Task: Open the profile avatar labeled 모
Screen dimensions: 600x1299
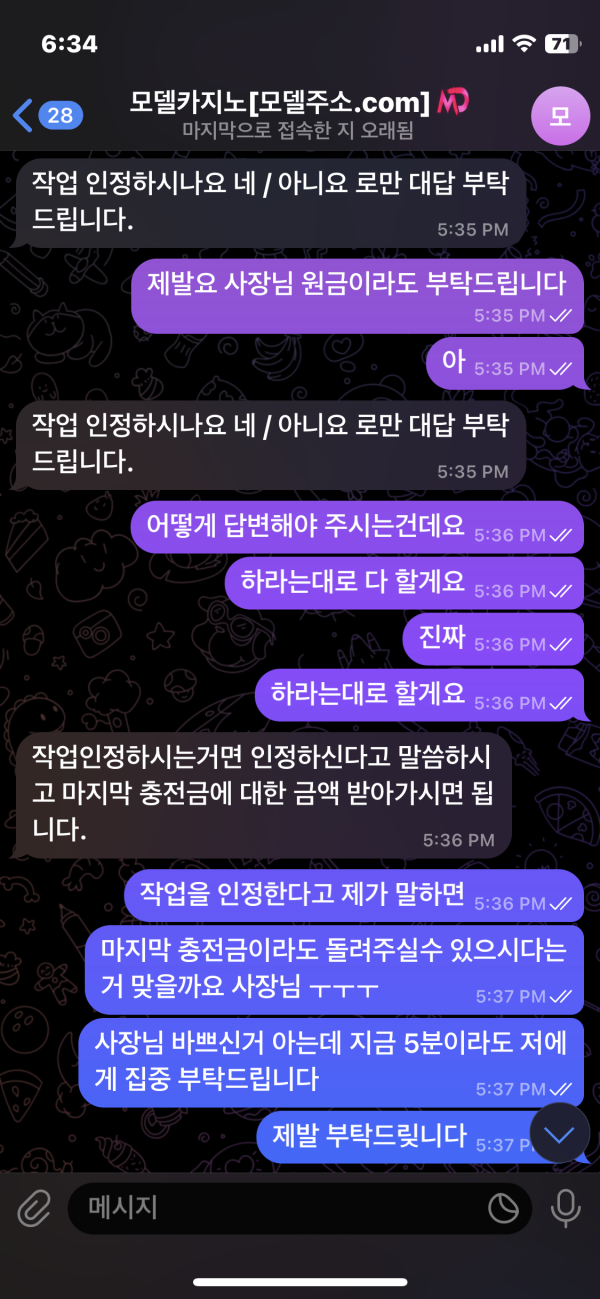Action: pos(559,115)
